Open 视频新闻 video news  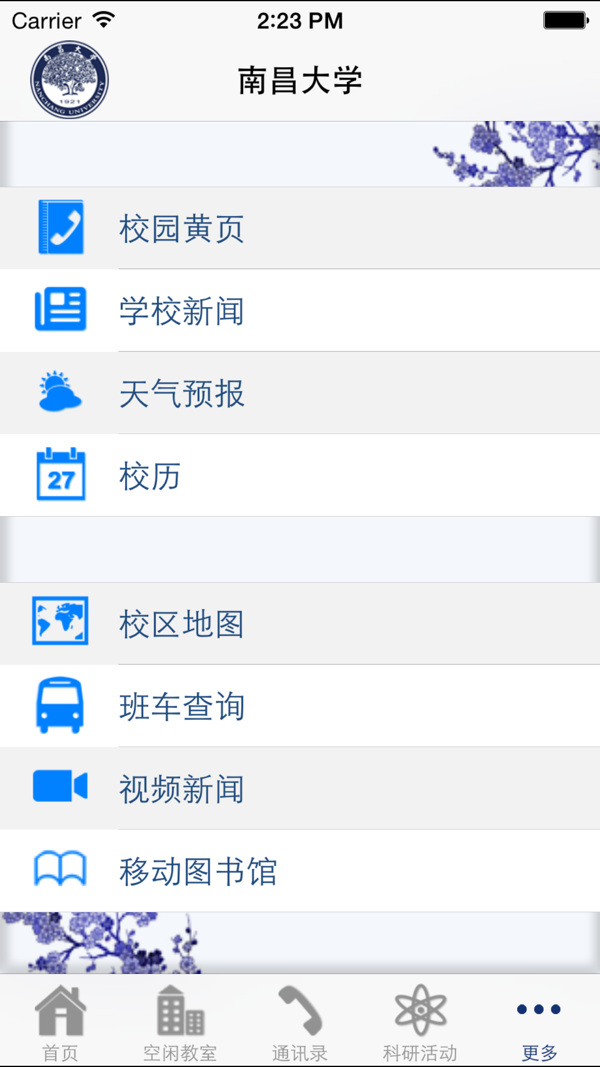coord(300,789)
